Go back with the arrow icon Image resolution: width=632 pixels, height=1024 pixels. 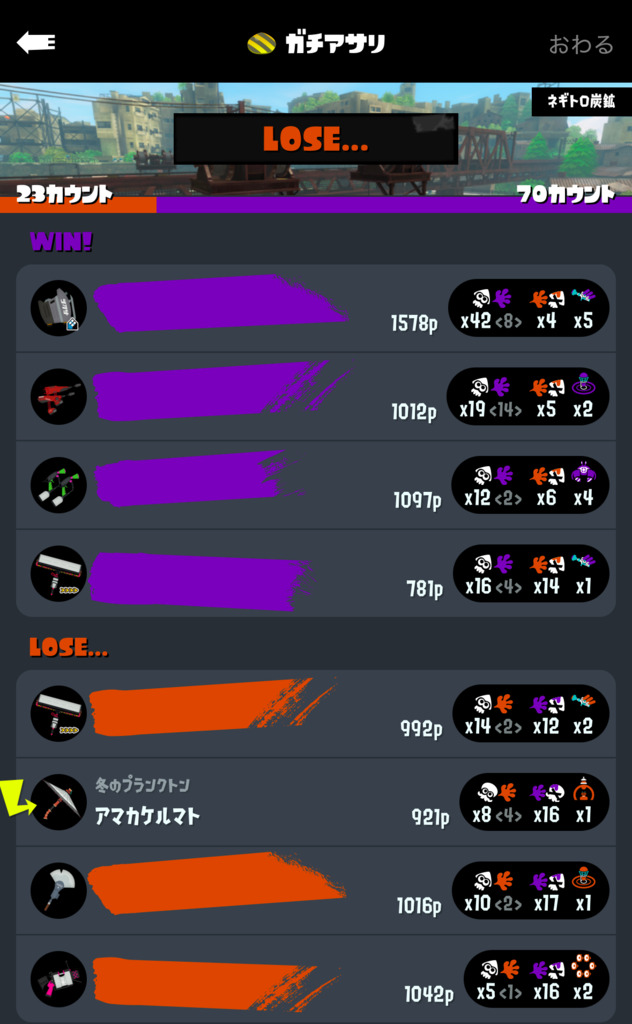[x=36, y=42]
